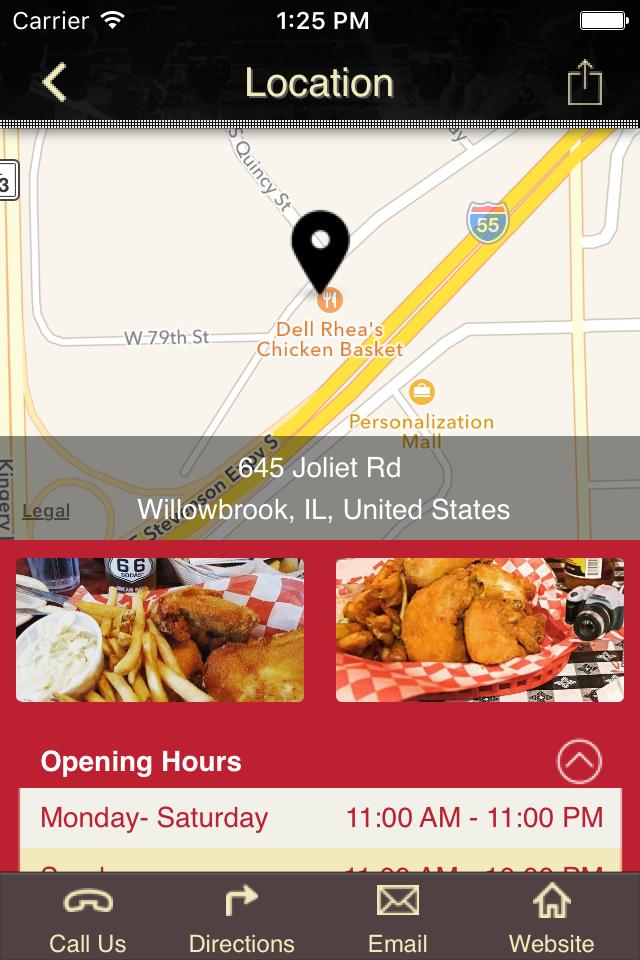Collapse the Opening Hours section

(x=579, y=762)
